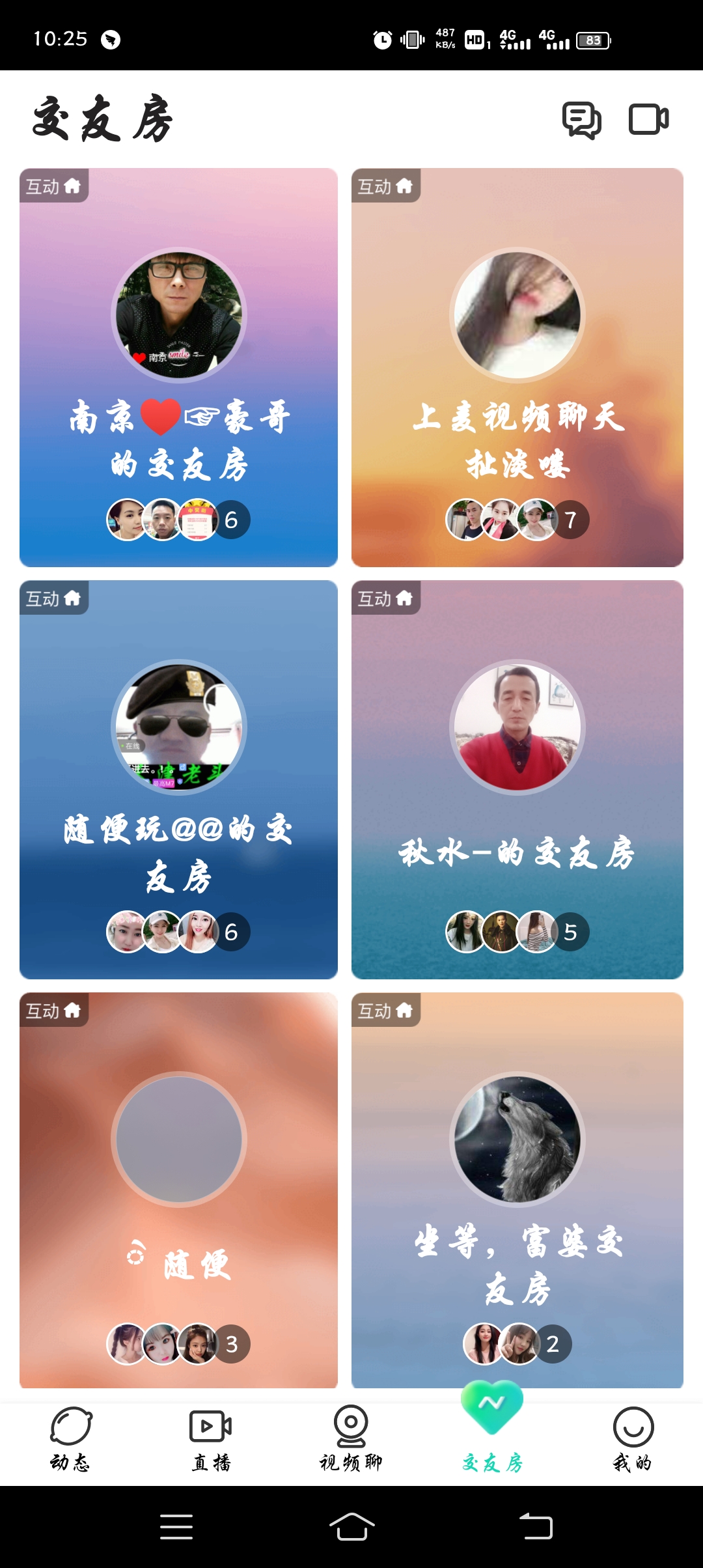
Task: Open the messages chat icon
Action: [581, 120]
